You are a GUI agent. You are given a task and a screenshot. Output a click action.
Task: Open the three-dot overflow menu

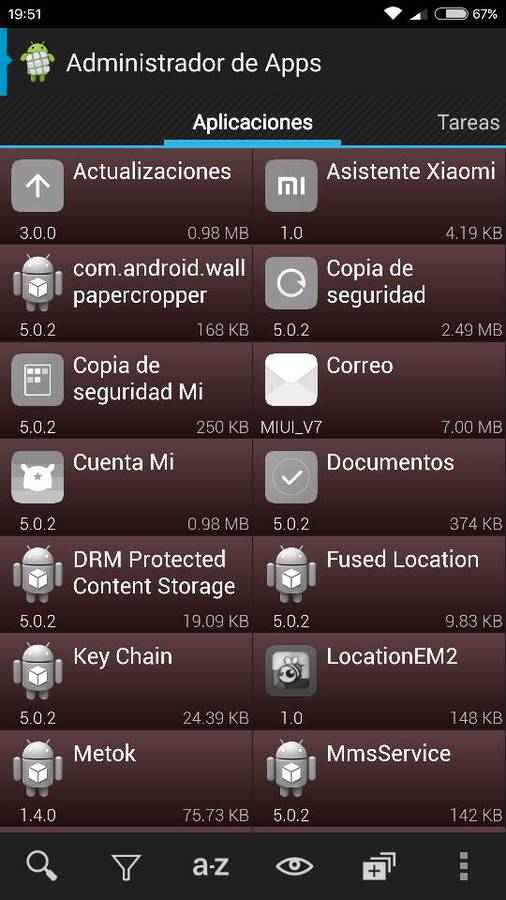[464, 866]
